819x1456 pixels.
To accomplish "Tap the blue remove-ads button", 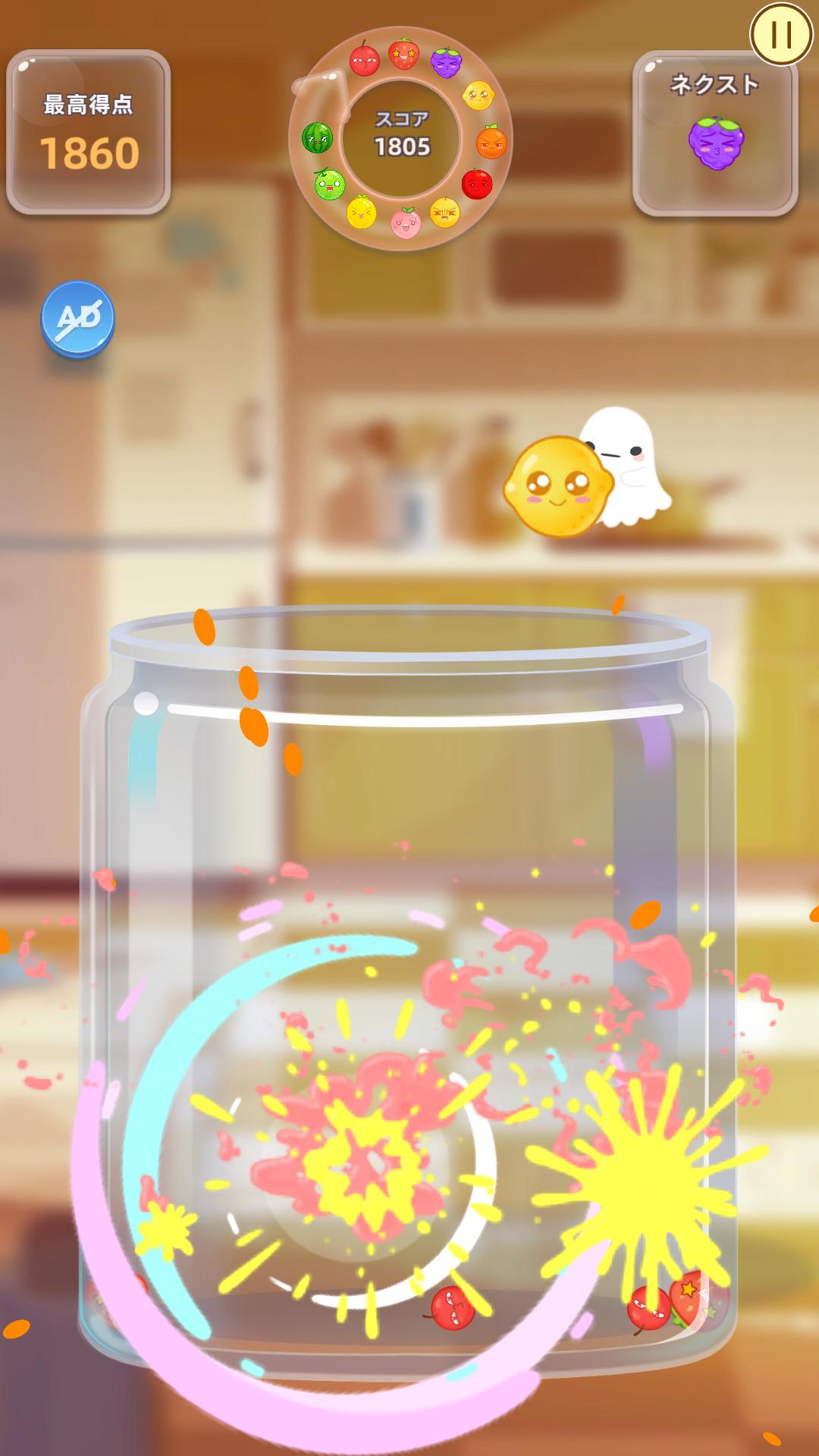I will tap(77, 319).
